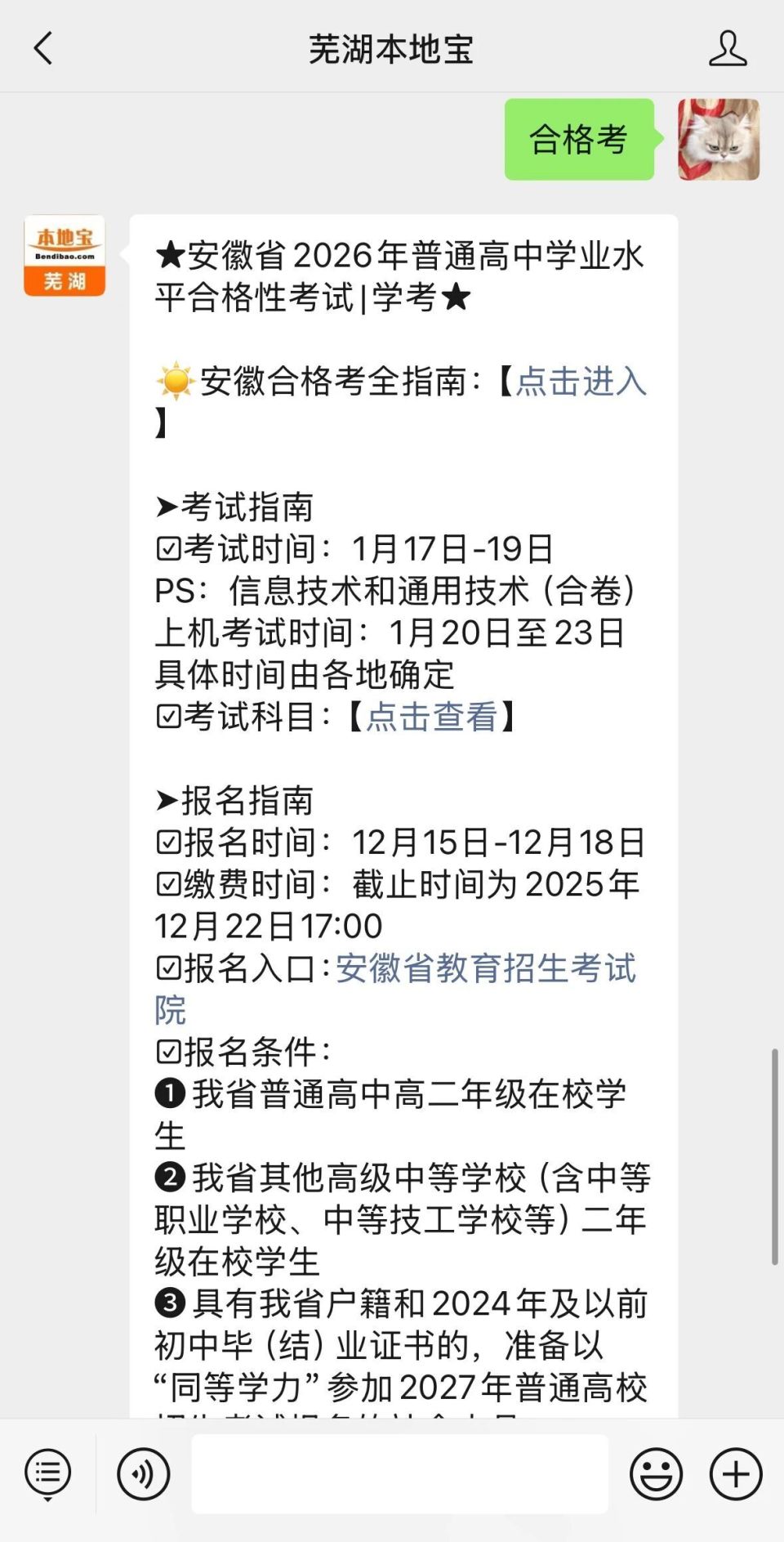The width and height of the screenshot is (784, 1542).
Task: Expand the ➤考试指南 section
Action: tap(237, 507)
